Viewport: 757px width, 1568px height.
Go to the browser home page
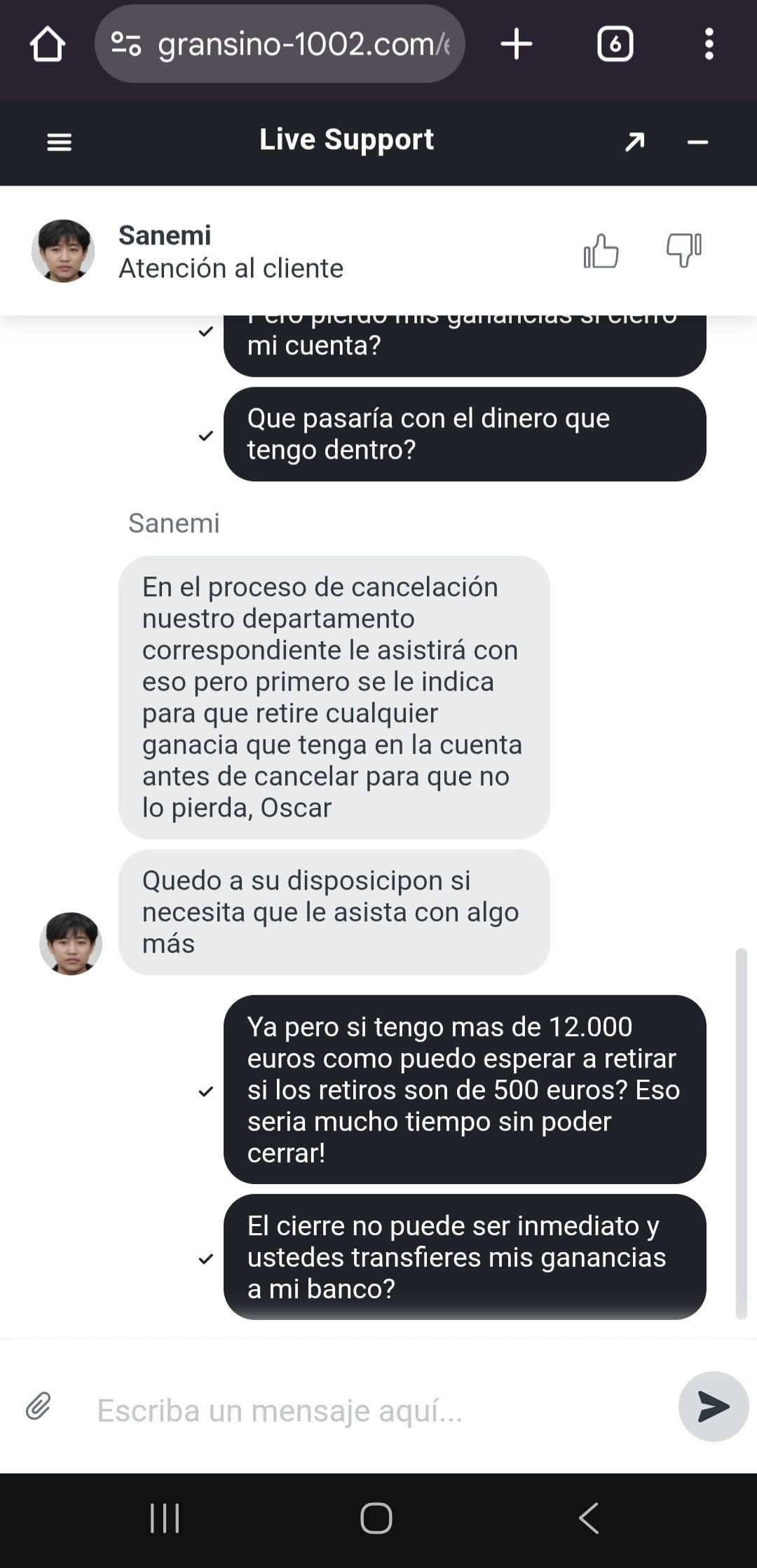pyautogui.click(x=48, y=44)
